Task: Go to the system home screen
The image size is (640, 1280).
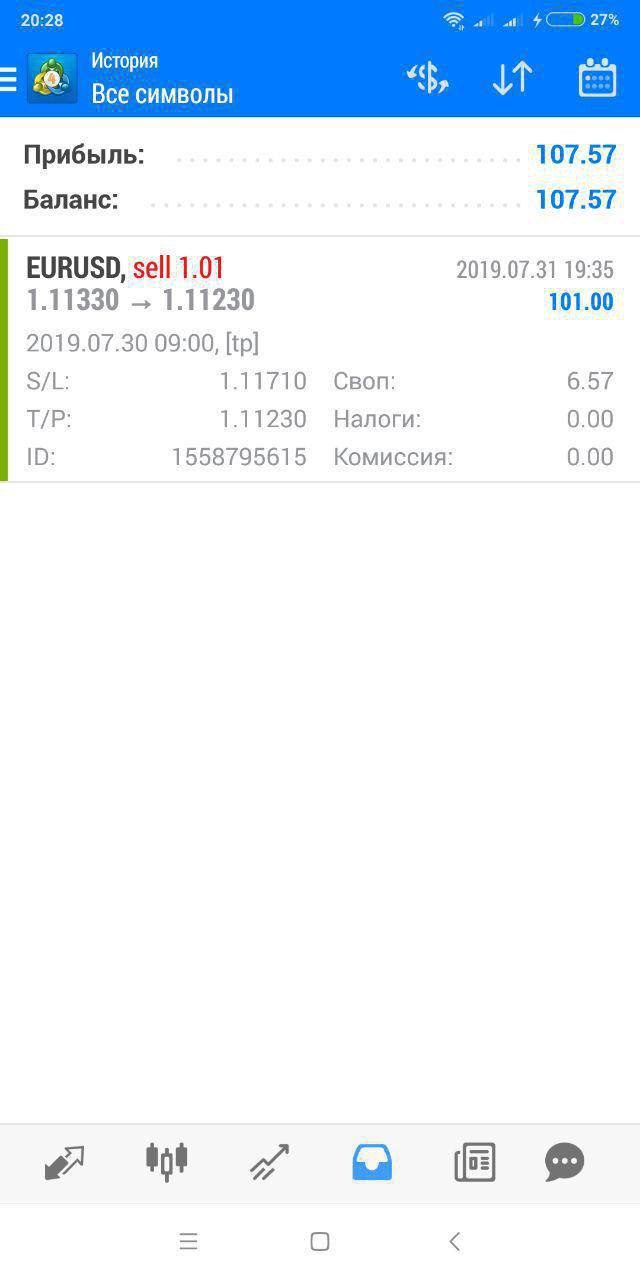Action: point(320,1241)
